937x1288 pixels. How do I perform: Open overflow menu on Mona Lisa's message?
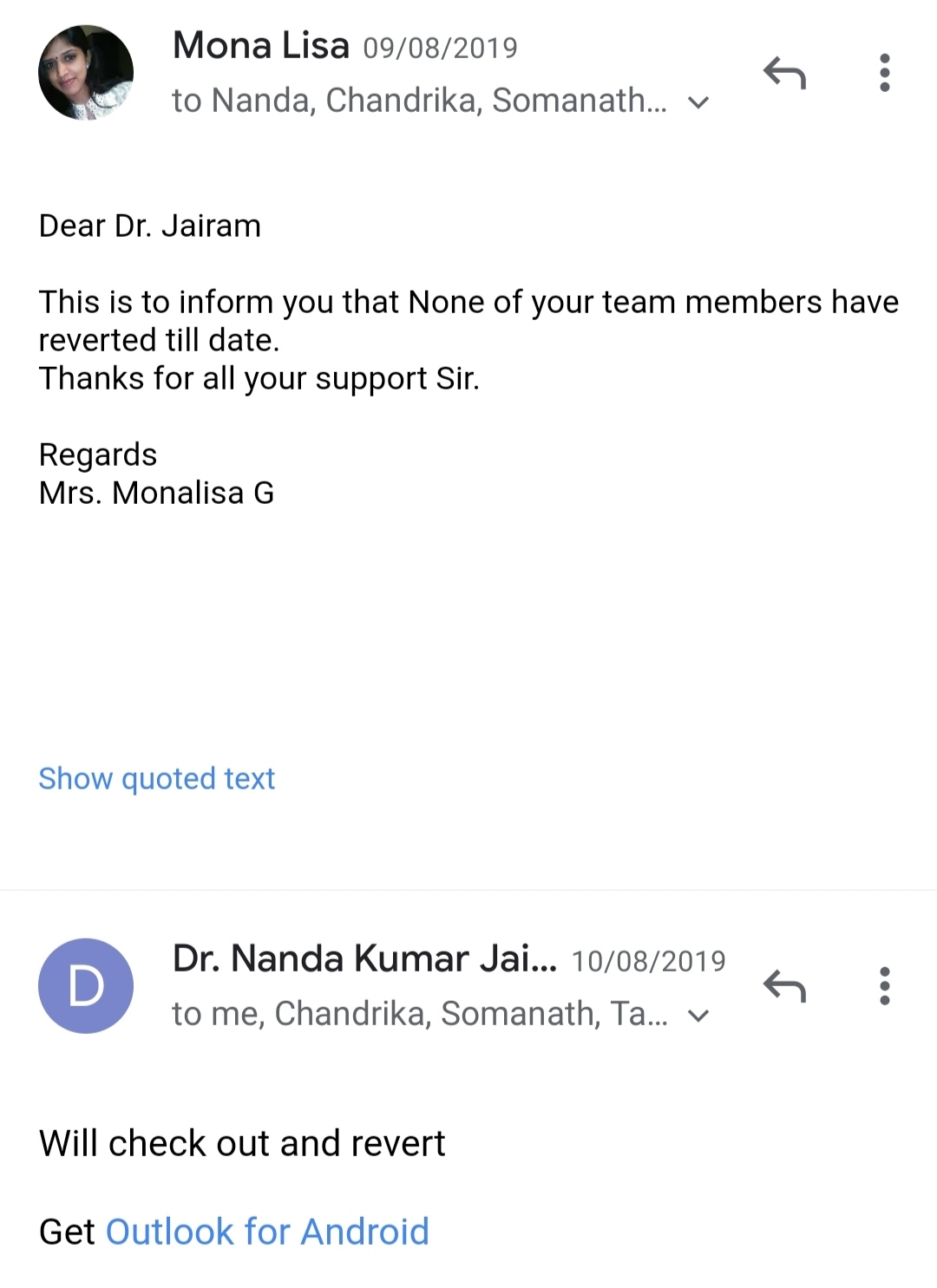[884, 73]
